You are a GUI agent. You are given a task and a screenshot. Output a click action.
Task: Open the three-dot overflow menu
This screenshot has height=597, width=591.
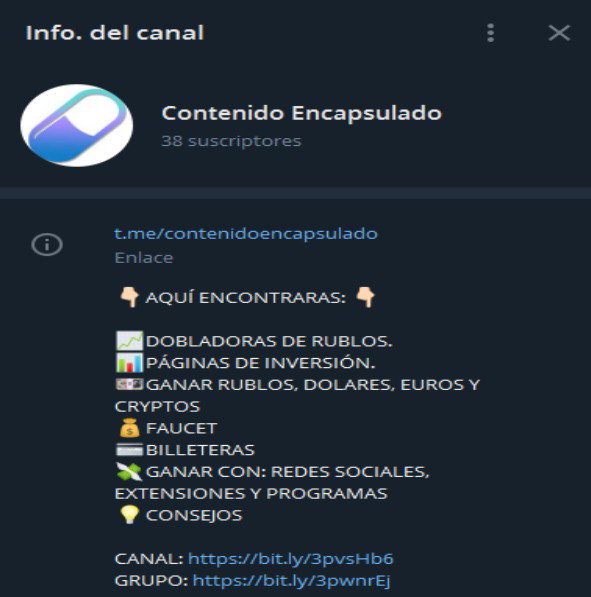pos(490,33)
